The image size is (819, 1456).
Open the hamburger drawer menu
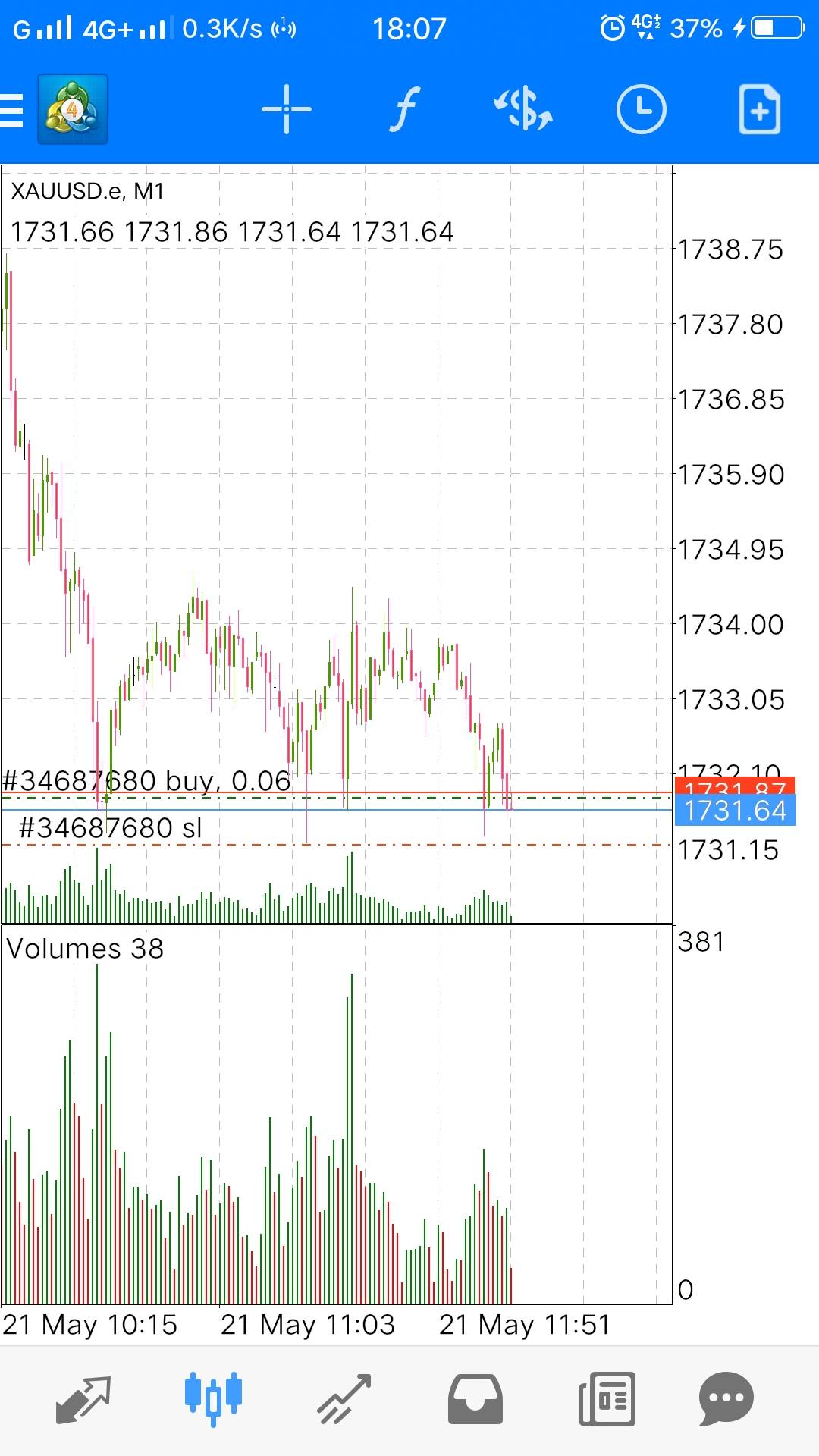point(12,111)
